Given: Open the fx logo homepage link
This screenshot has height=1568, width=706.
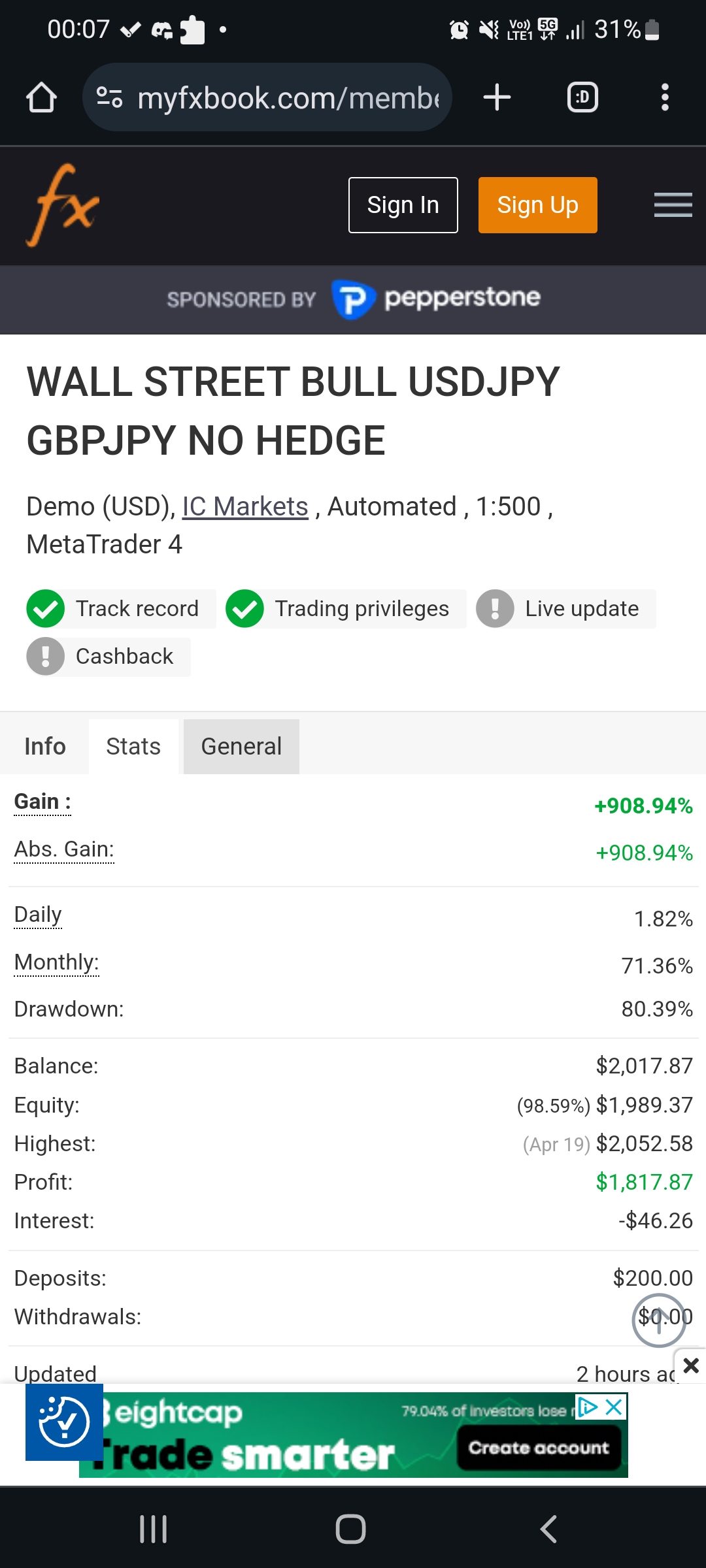Looking at the screenshot, I should pyautogui.click(x=63, y=205).
